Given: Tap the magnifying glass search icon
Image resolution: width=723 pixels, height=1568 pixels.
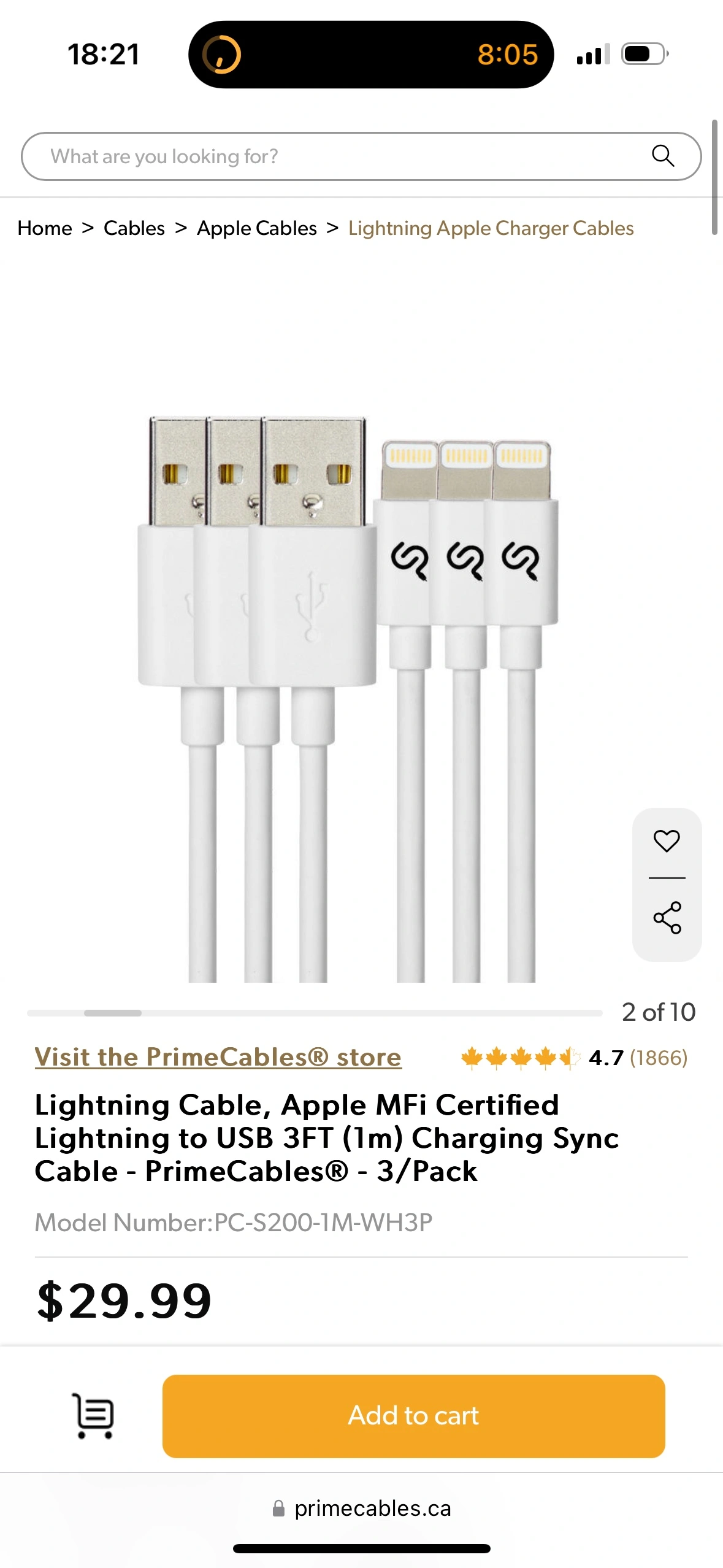Looking at the screenshot, I should pyautogui.click(x=663, y=156).
